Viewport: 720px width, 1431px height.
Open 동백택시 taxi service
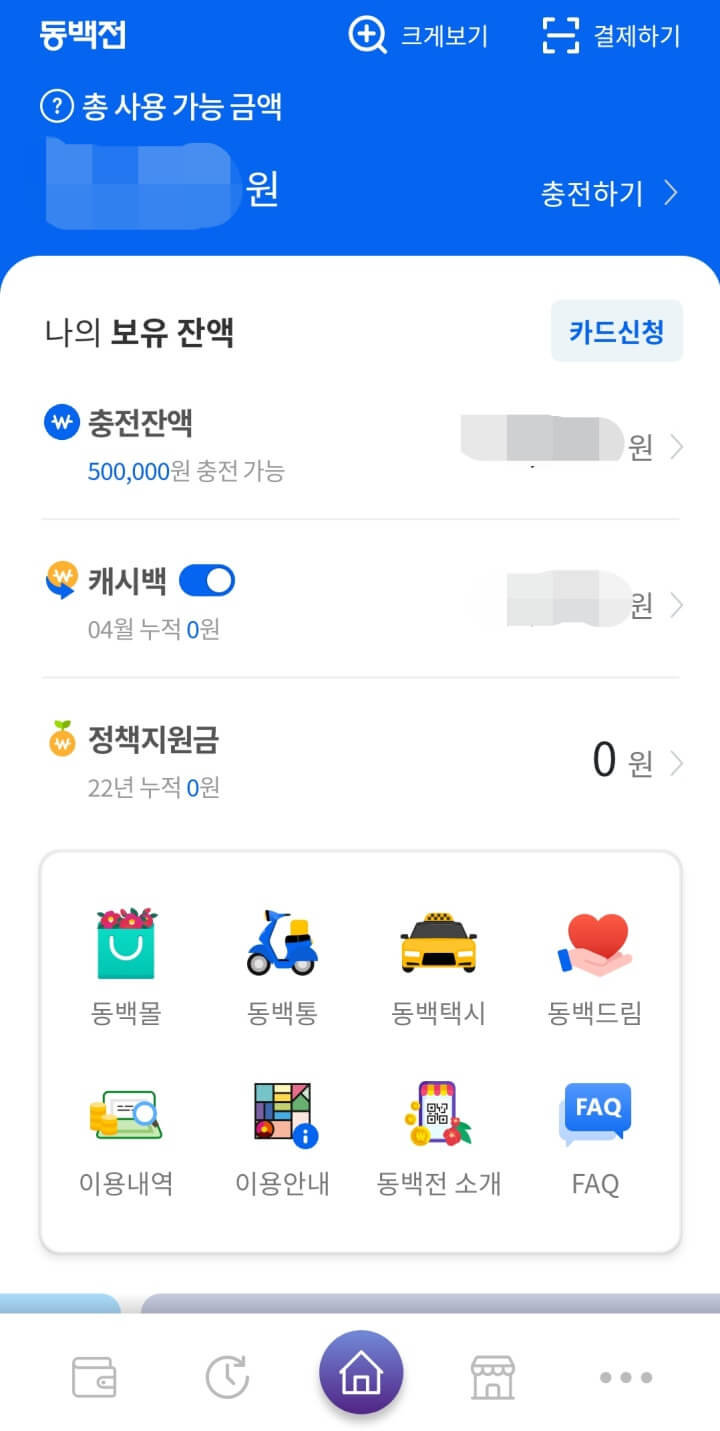tap(438, 960)
